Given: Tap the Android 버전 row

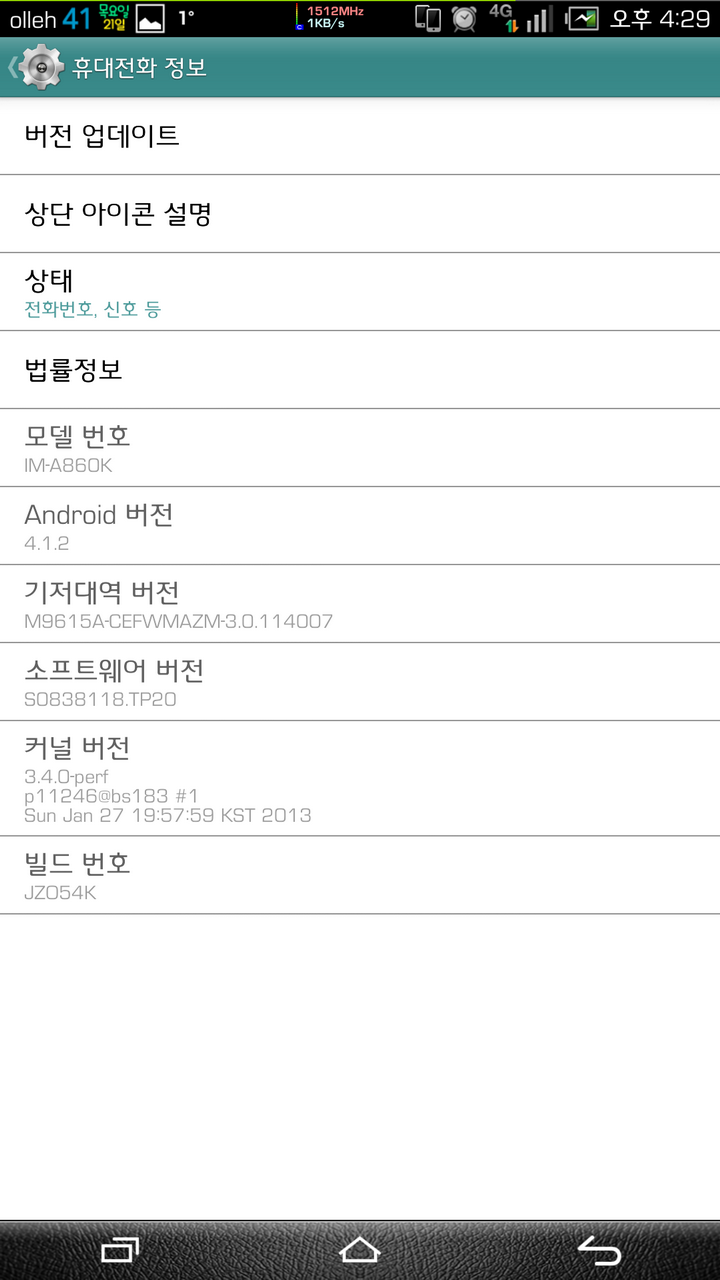Looking at the screenshot, I should coord(360,526).
